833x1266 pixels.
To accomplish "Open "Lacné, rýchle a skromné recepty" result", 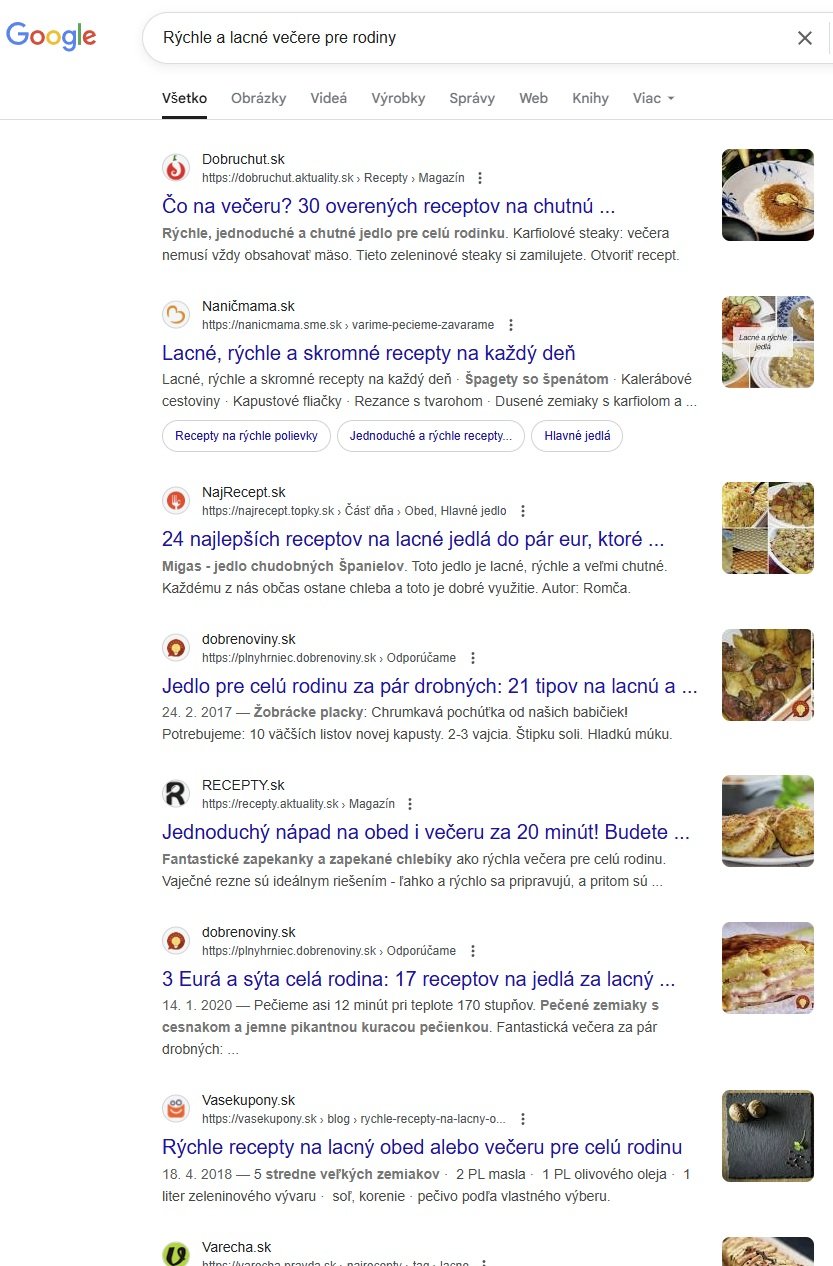I will point(368,353).
